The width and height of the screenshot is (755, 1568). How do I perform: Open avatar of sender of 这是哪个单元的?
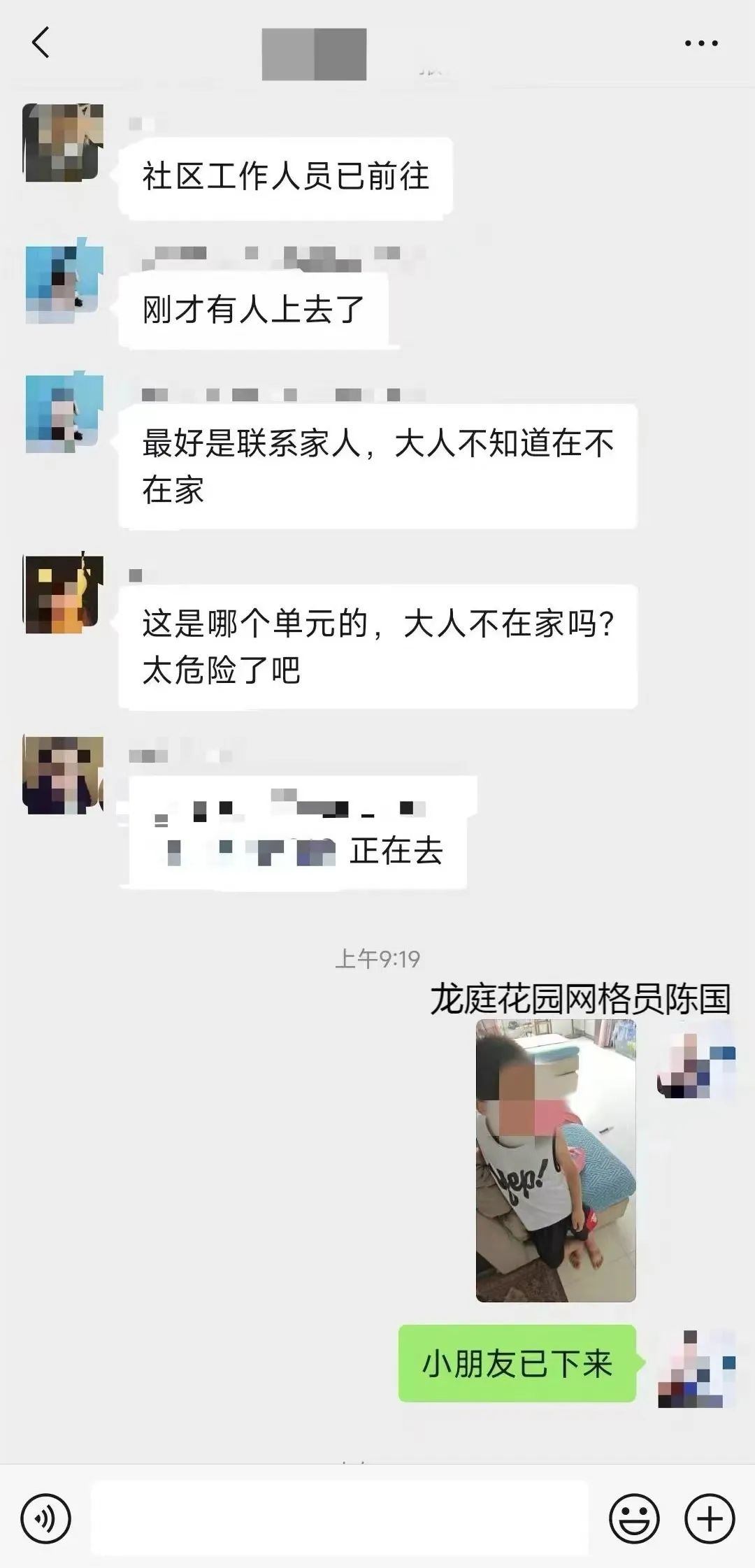coord(64,594)
